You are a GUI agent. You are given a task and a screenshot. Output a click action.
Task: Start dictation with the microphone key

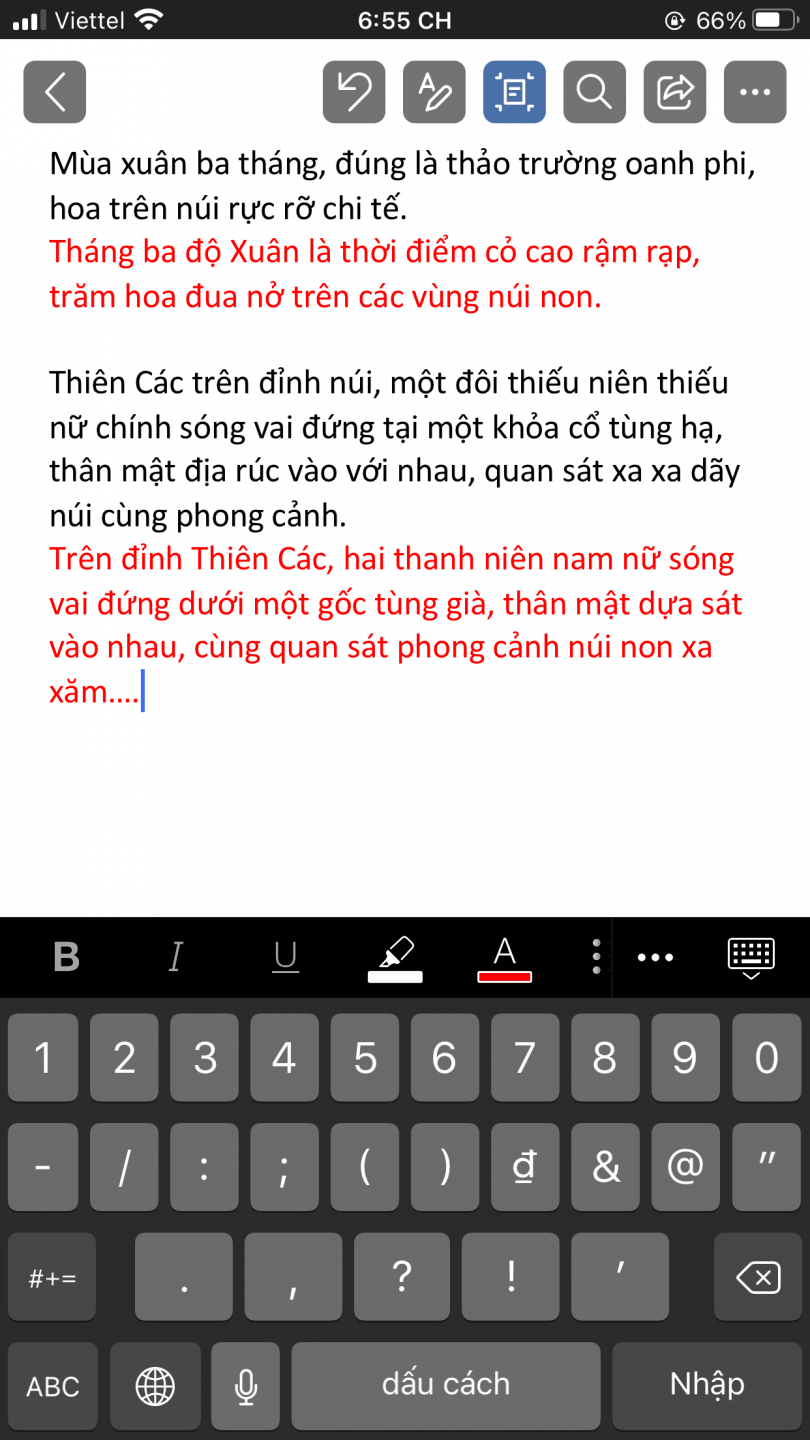(244, 1386)
